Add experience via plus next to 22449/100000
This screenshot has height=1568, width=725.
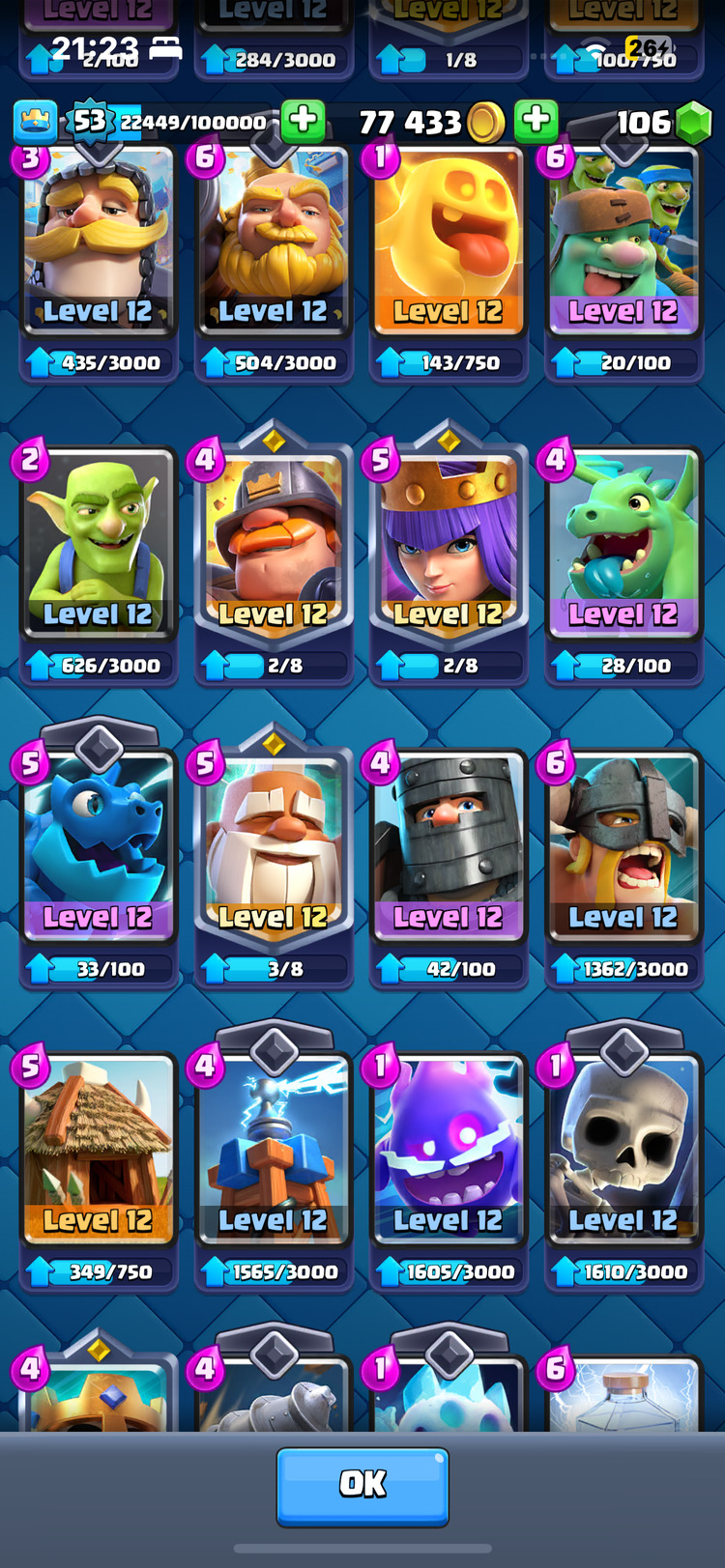(303, 121)
